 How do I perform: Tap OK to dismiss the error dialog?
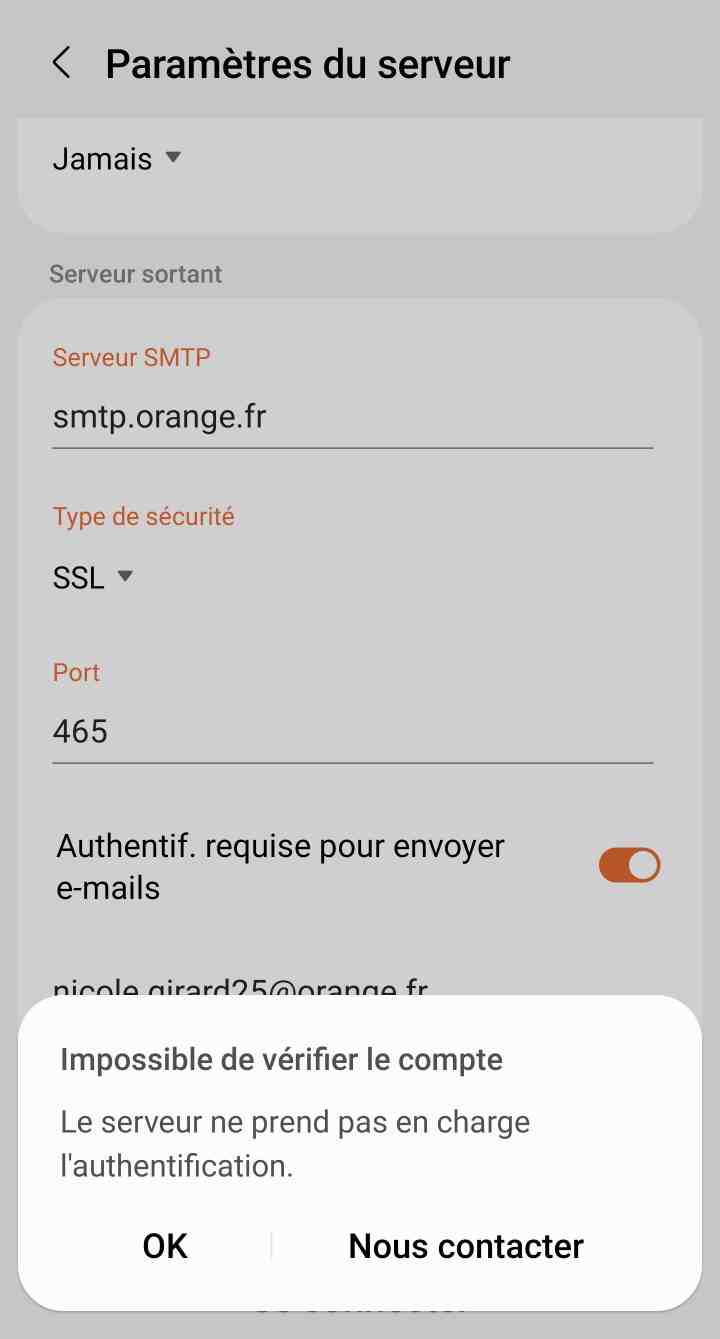pyautogui.click(x=165, y=1246)
